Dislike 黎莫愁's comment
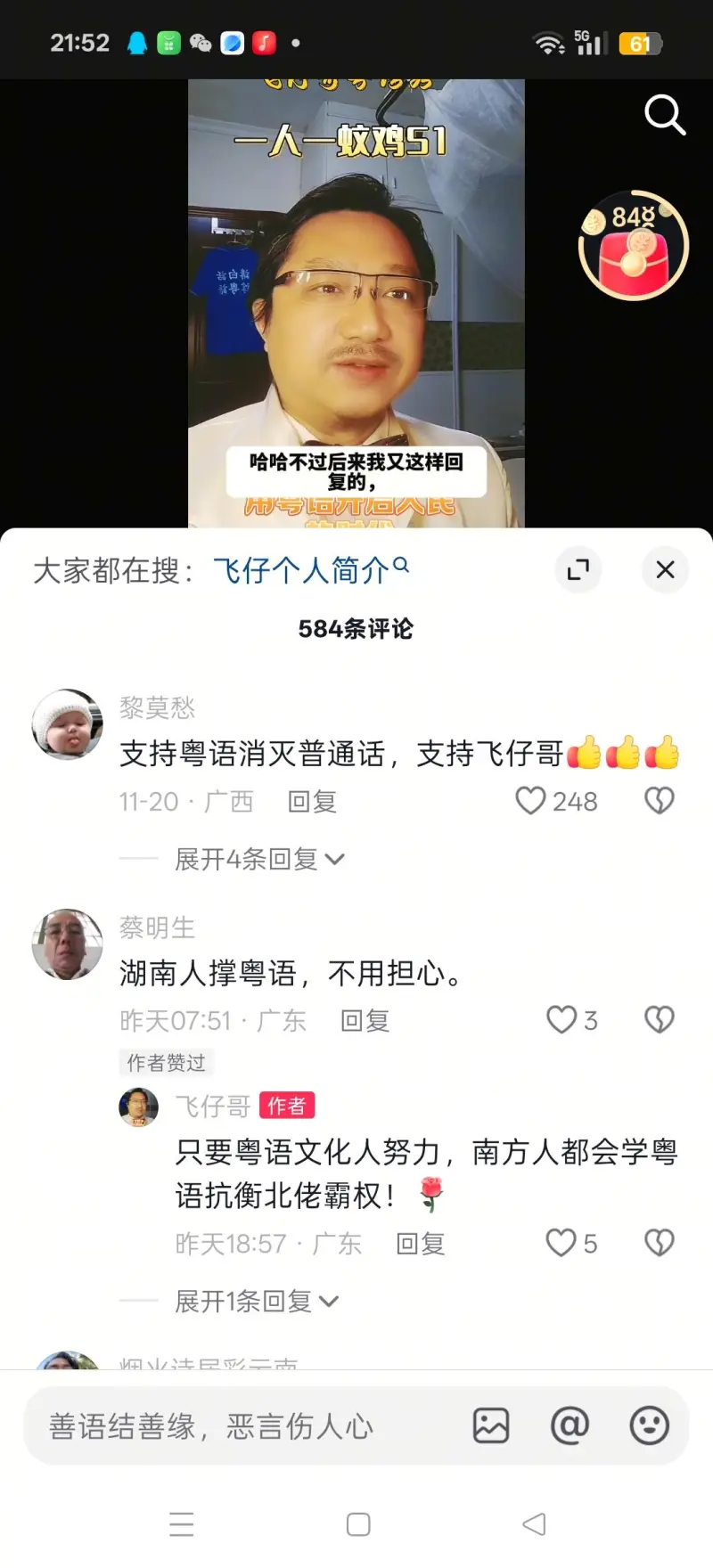The height and width of the screenshot is (1568, 713). [660, 801]
